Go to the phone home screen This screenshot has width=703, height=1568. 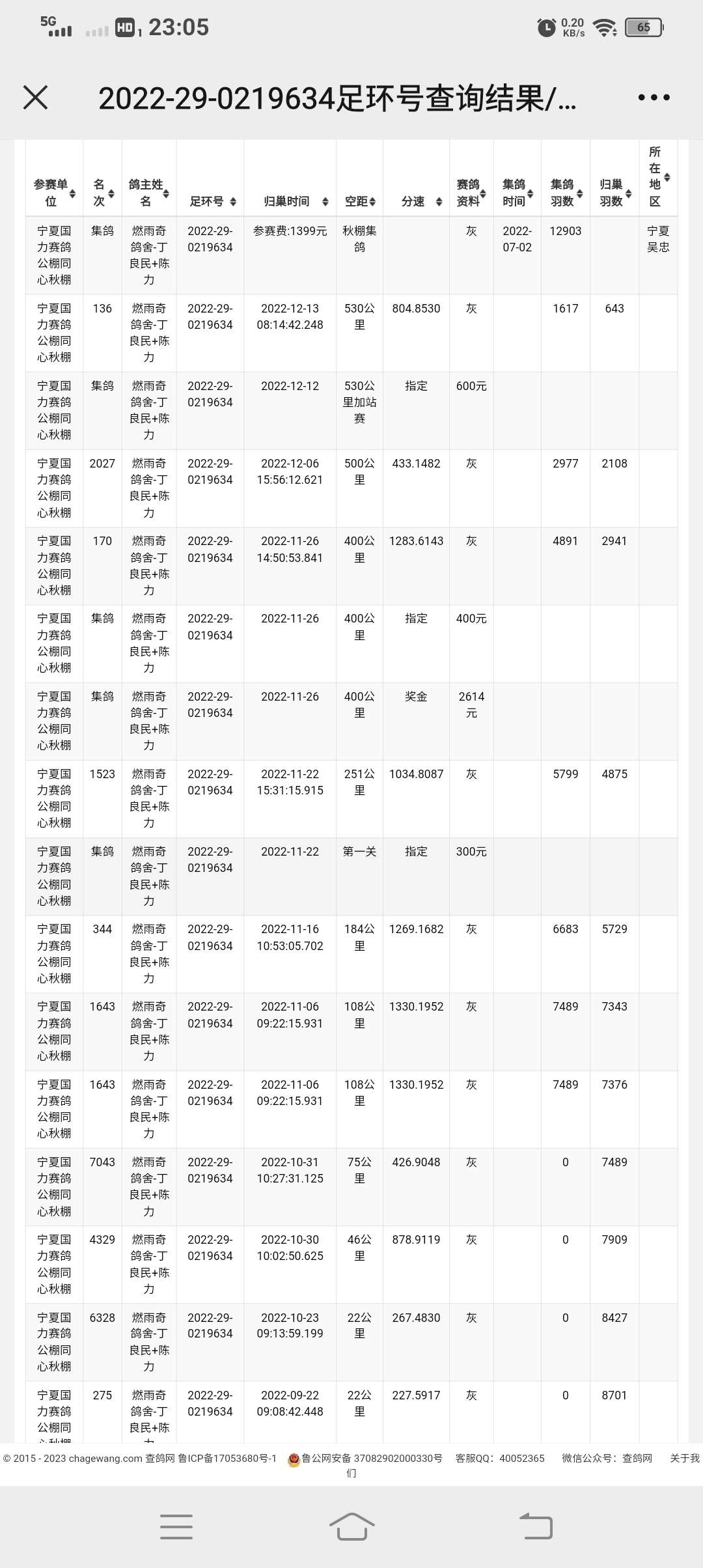(x=351, y=1526)
